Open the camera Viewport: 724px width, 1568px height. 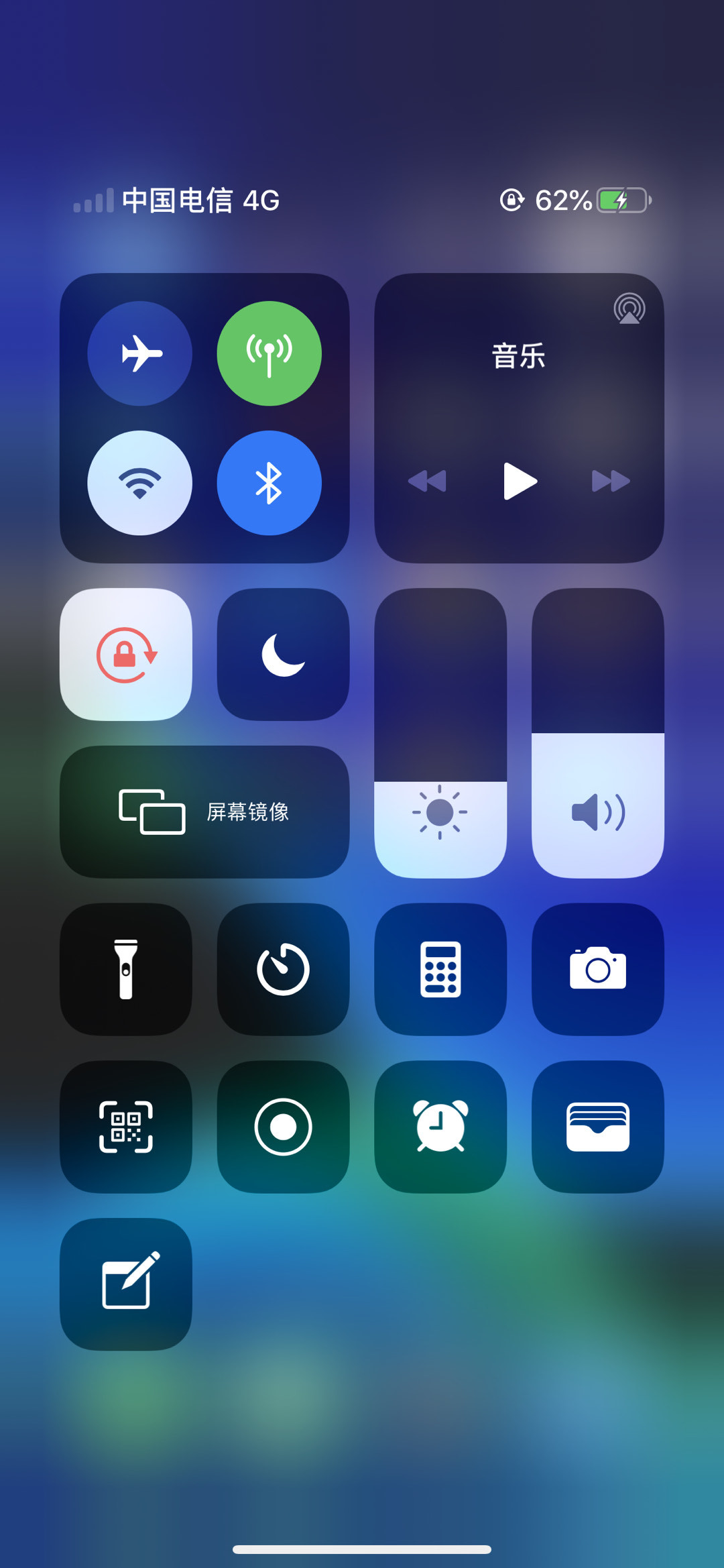[598, 969]
